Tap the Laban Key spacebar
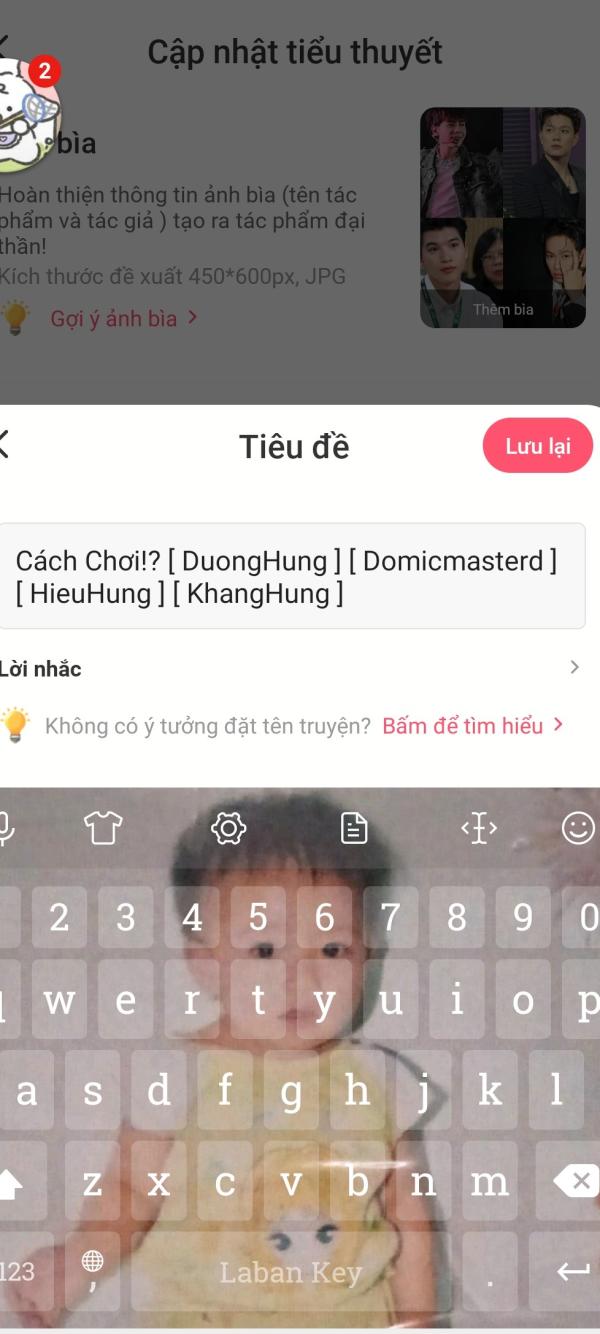The width and height of the screenshot is (600, 1334). pyautogui.click(x=290, y=1272)
